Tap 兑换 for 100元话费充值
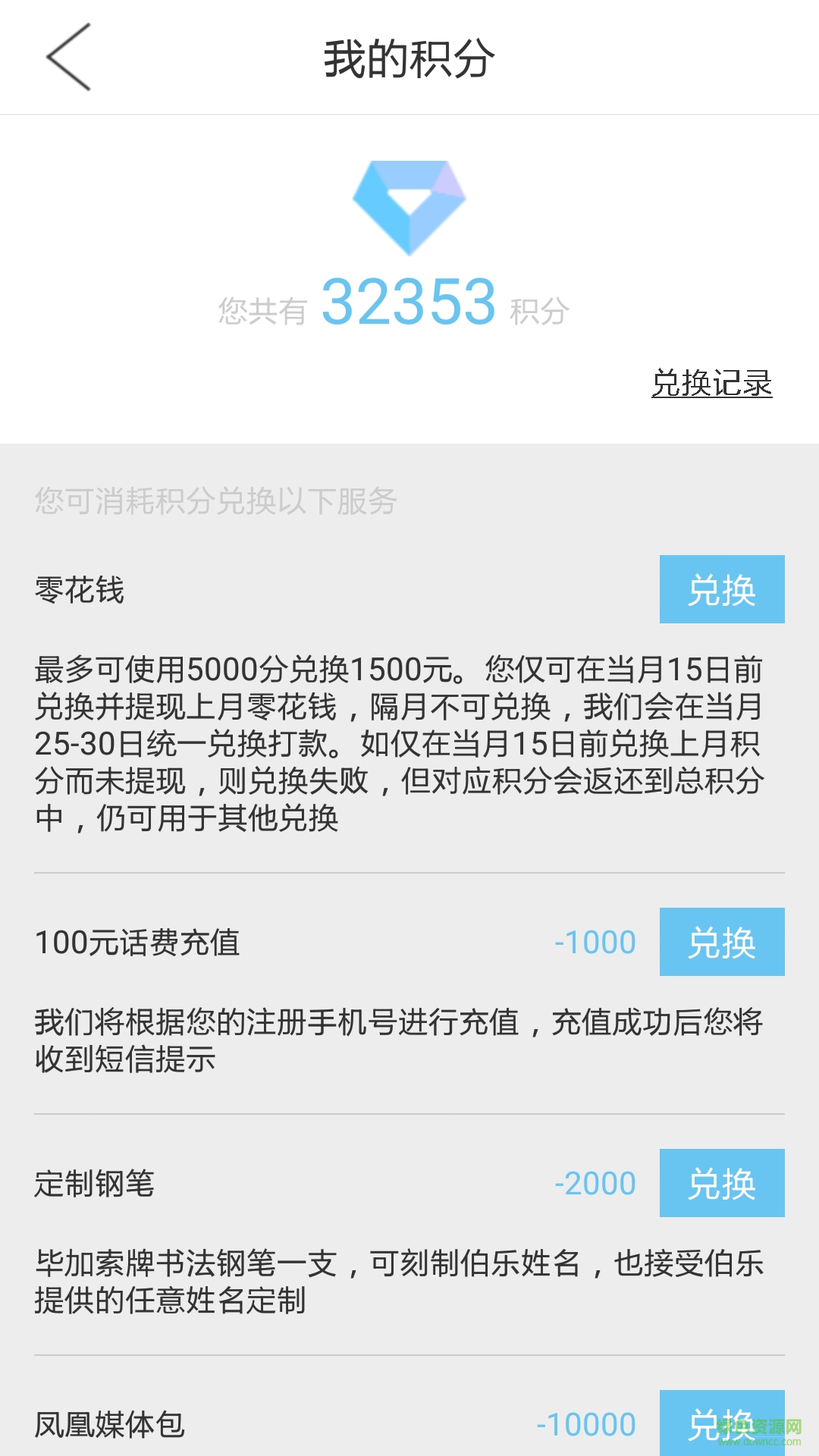 click(721, 942)
